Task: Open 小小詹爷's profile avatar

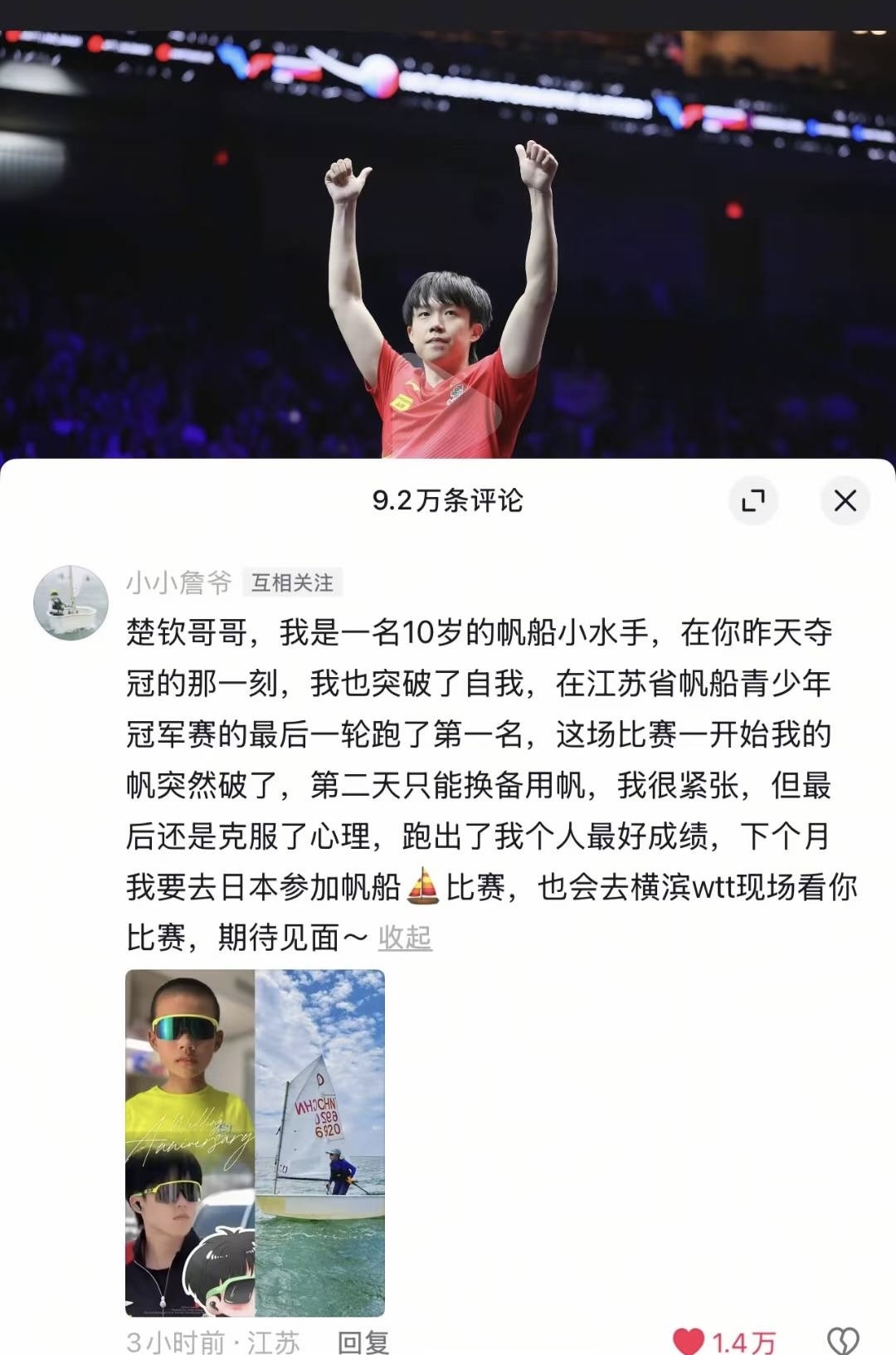Action: [x=71, y=603]
